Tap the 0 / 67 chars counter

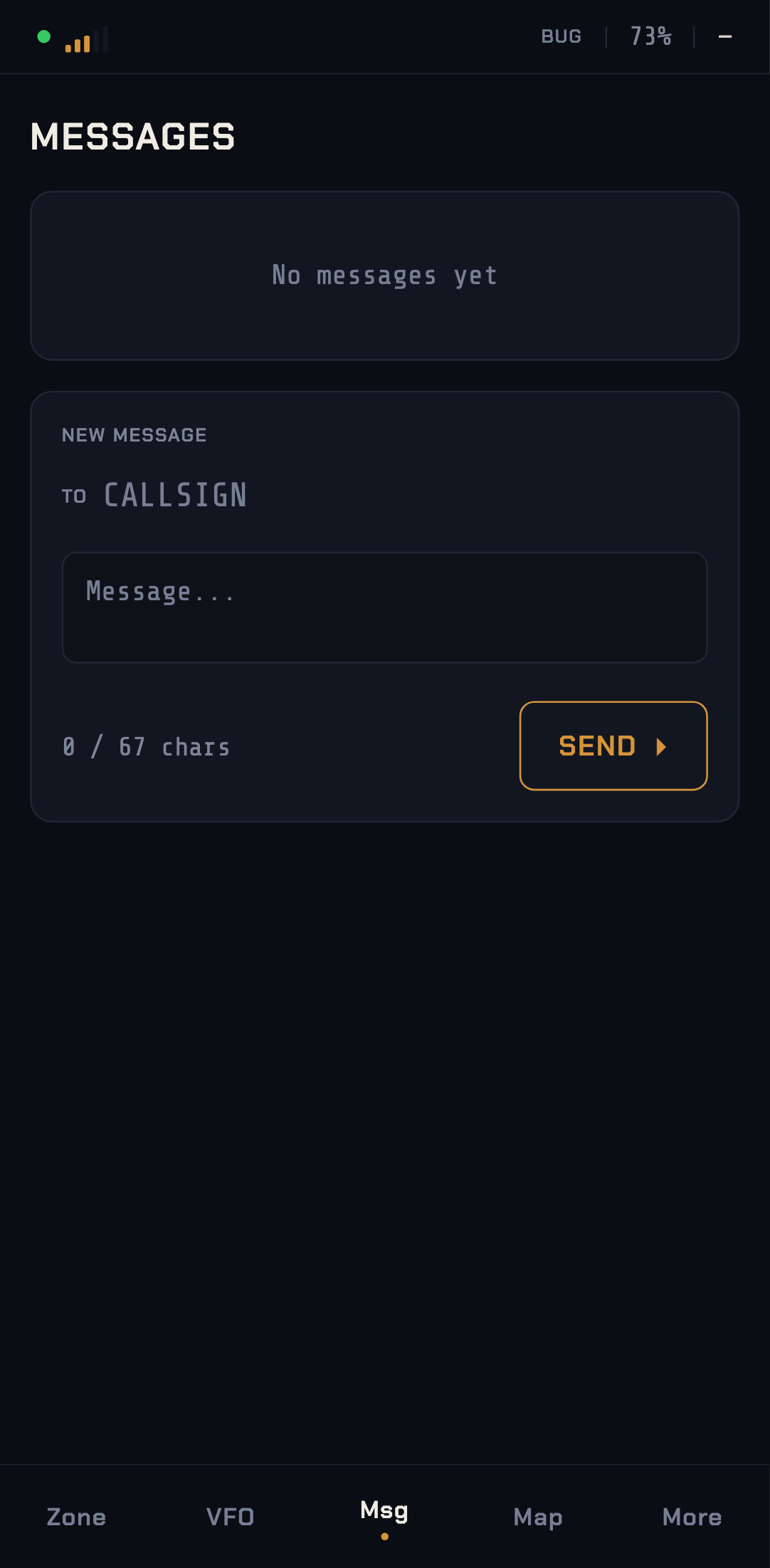(146, 746)
